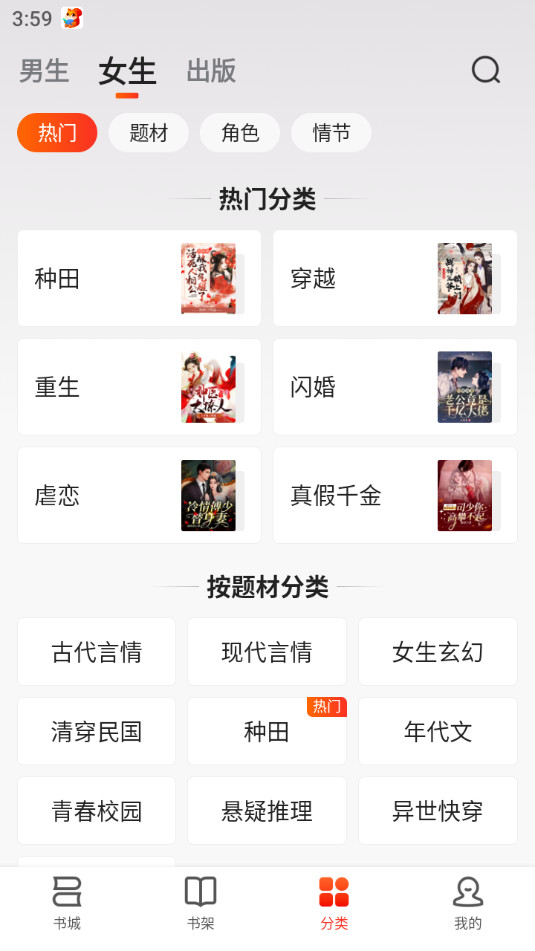This screenshot has width=535, height=951.
Task: Open the 闪婚 category card
Action: [395, 387]
